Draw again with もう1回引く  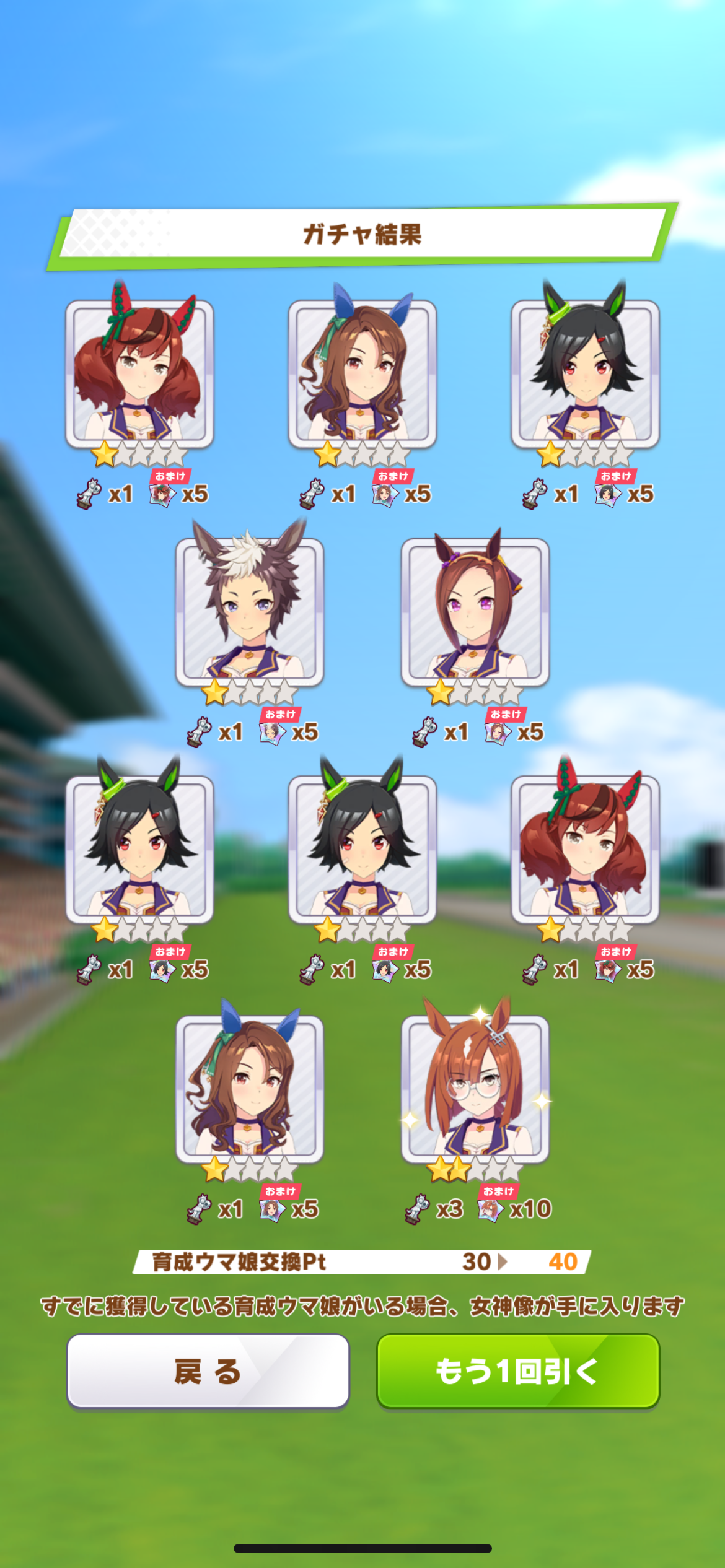point(518,1371)
